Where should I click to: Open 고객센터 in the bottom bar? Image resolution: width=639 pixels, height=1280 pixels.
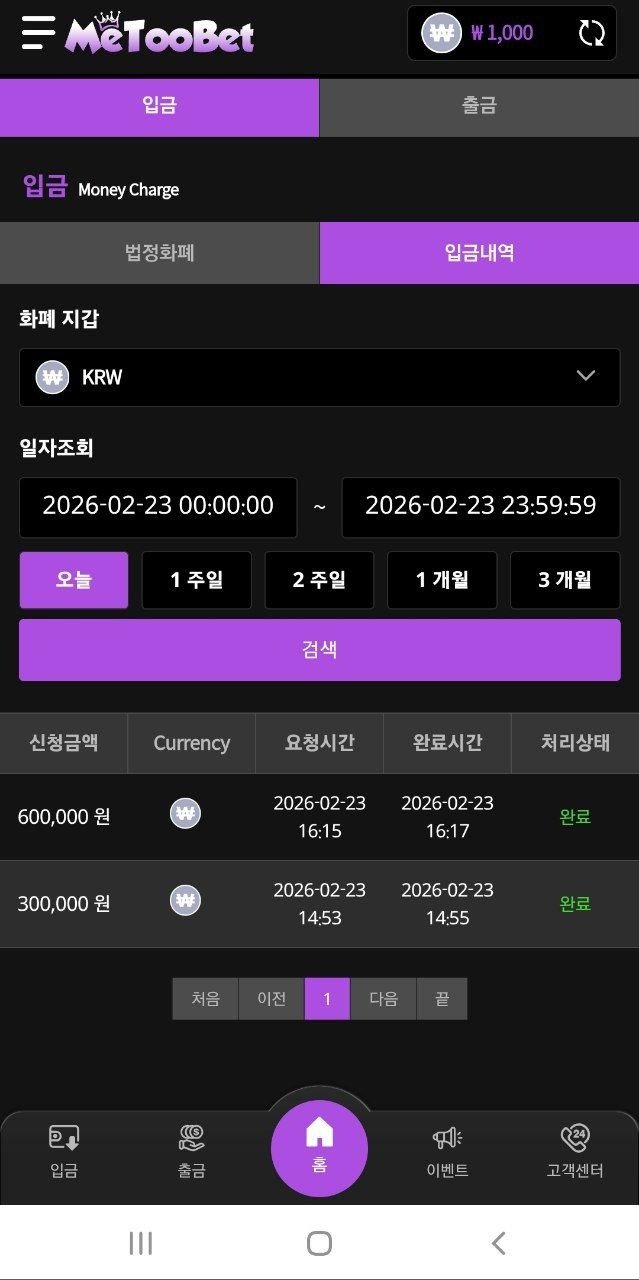[575, 1150]
